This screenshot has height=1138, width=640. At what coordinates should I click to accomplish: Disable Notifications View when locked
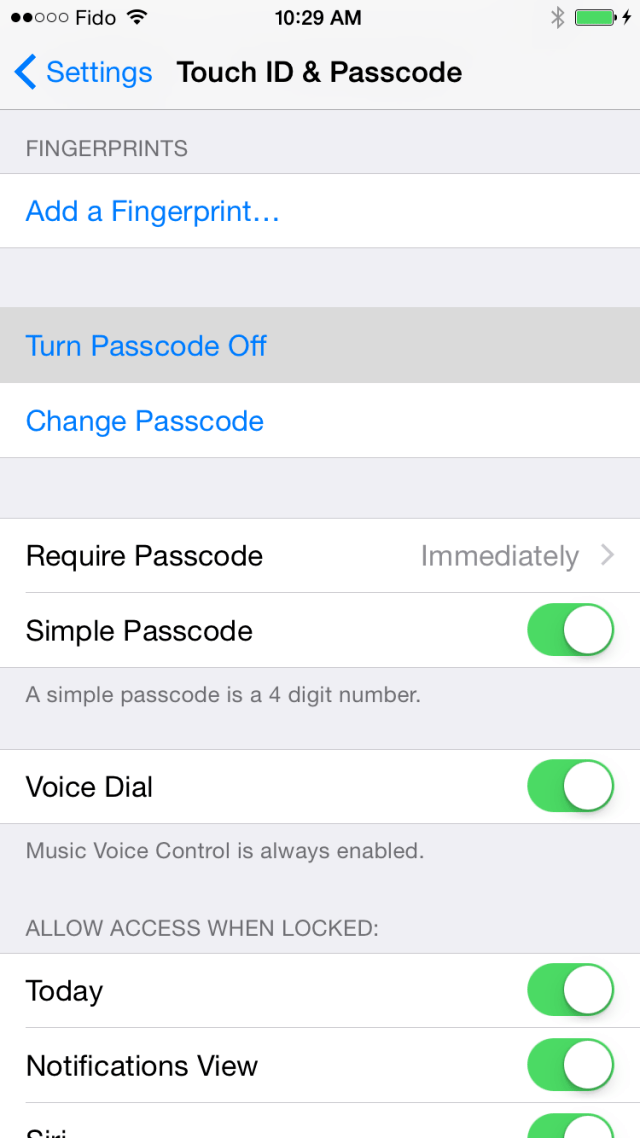click(570, 1065)
